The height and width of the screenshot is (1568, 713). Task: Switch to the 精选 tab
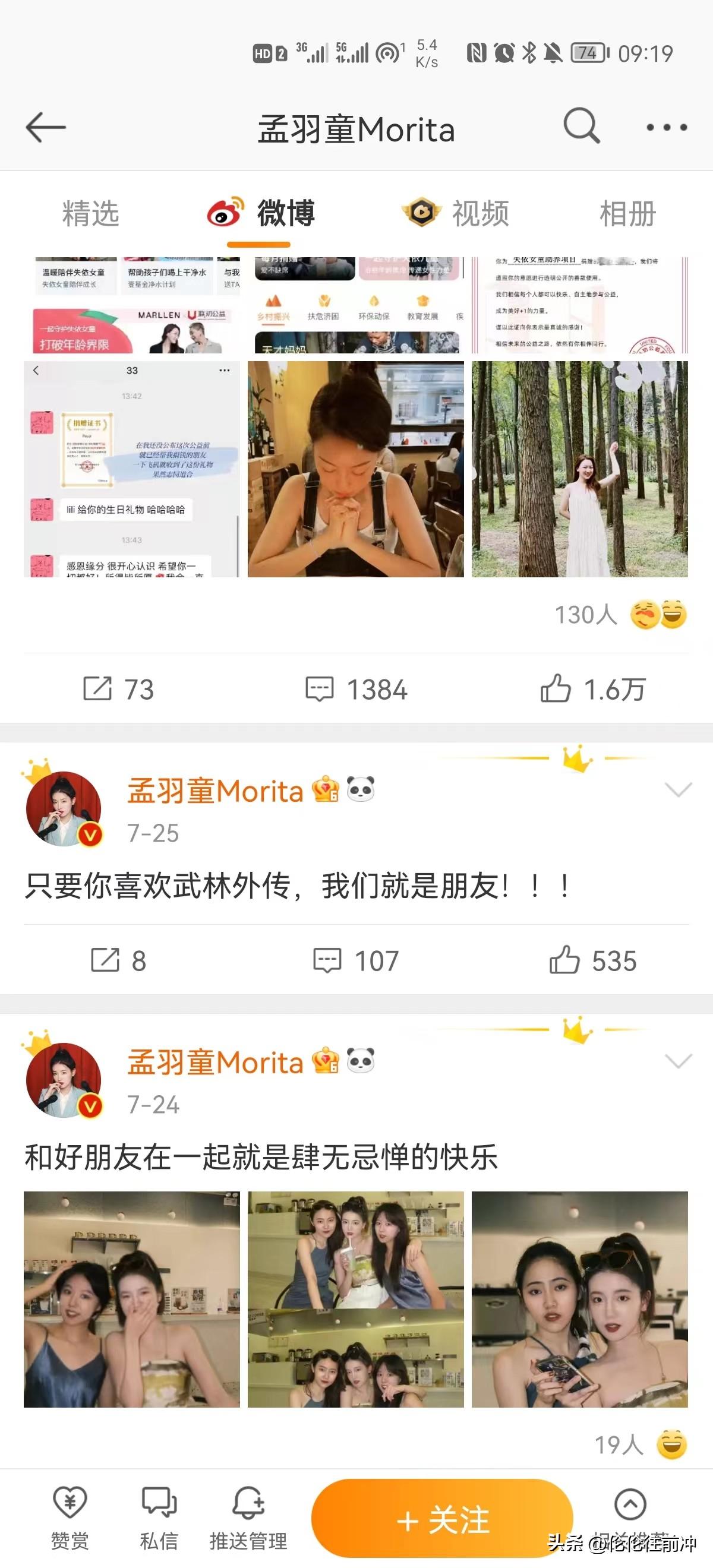point(91,214)
